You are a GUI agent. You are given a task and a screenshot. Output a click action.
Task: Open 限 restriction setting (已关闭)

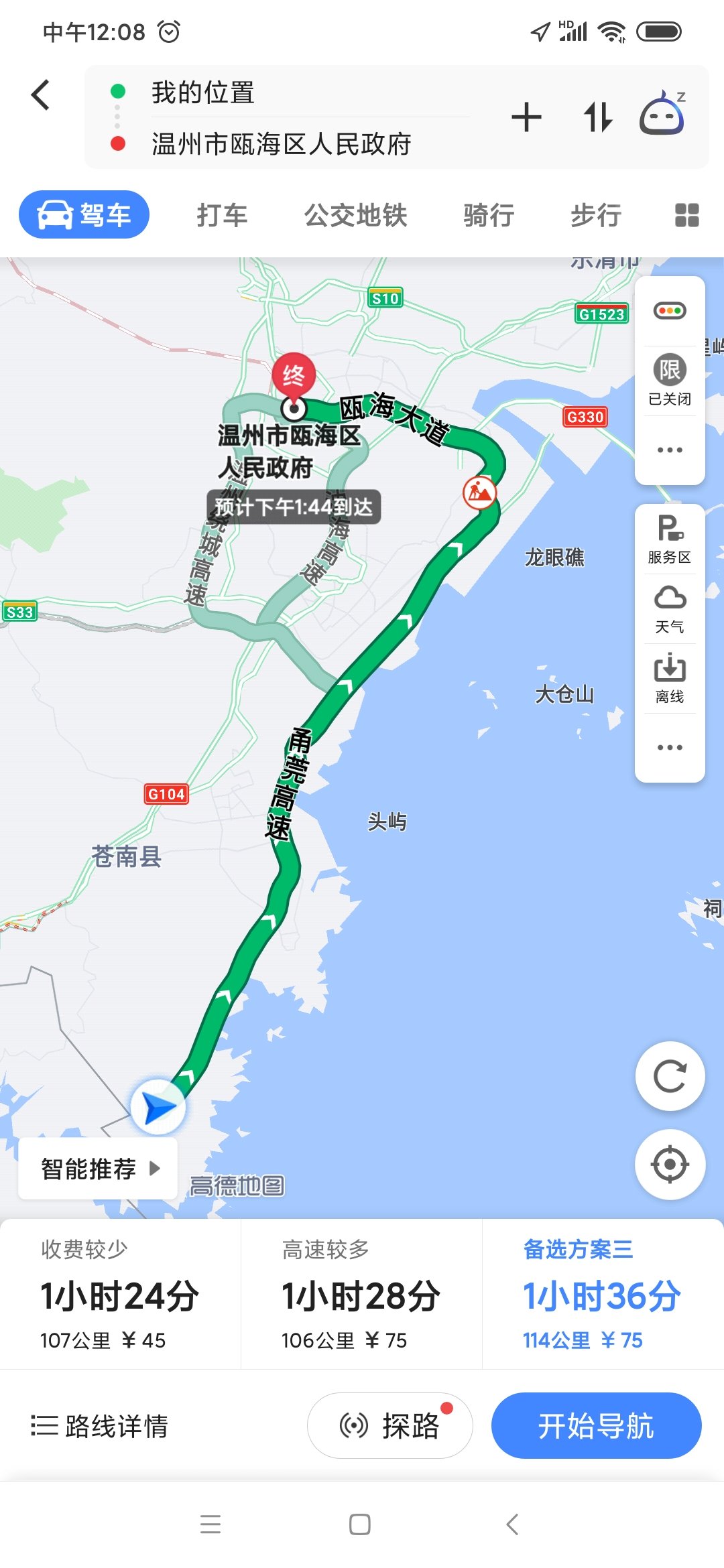coord(670,379)
